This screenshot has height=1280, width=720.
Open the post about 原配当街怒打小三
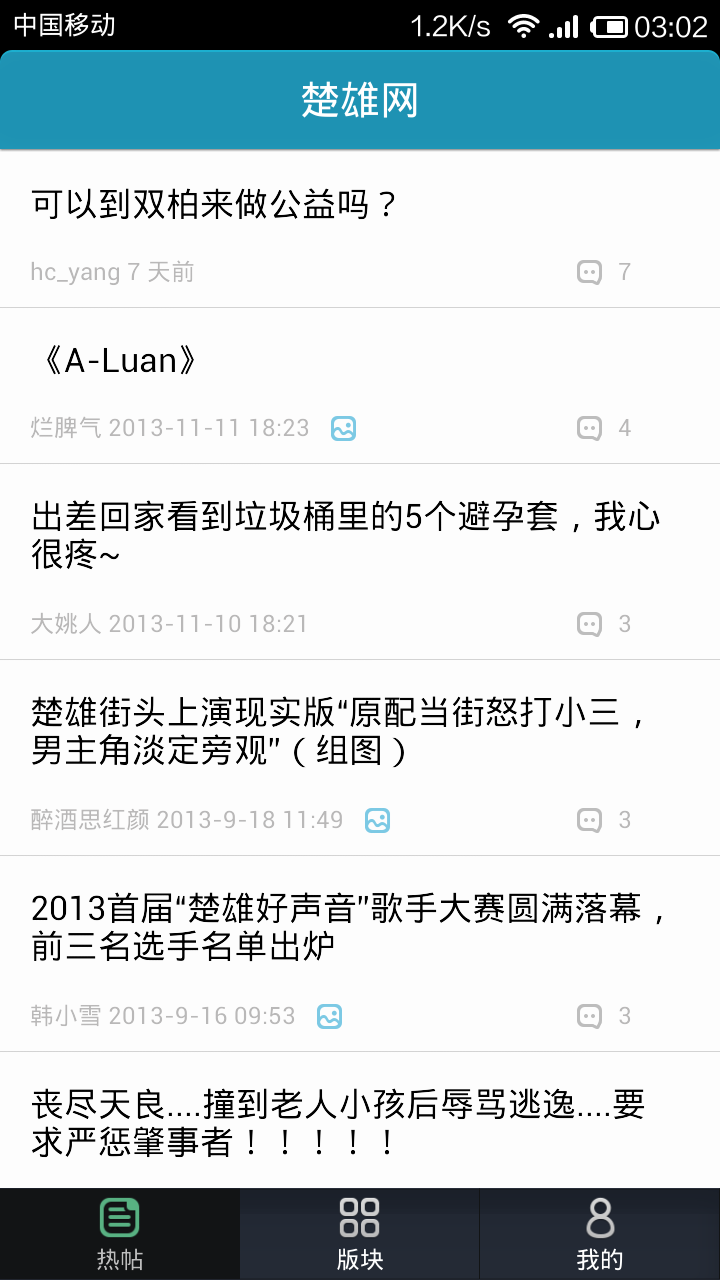[360, 758]
